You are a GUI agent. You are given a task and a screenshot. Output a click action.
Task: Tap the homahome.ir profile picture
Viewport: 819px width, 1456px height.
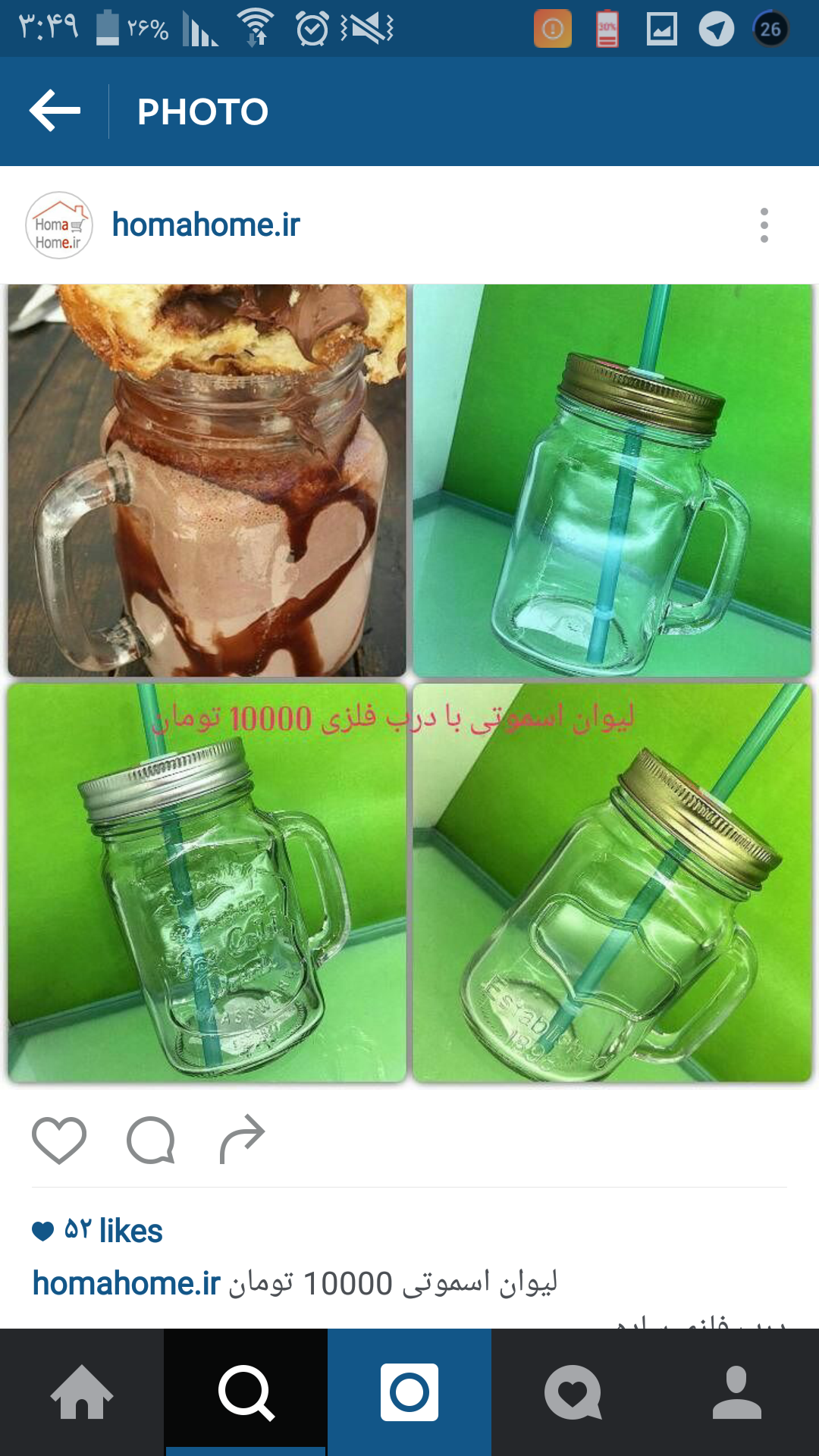point(59,225)
